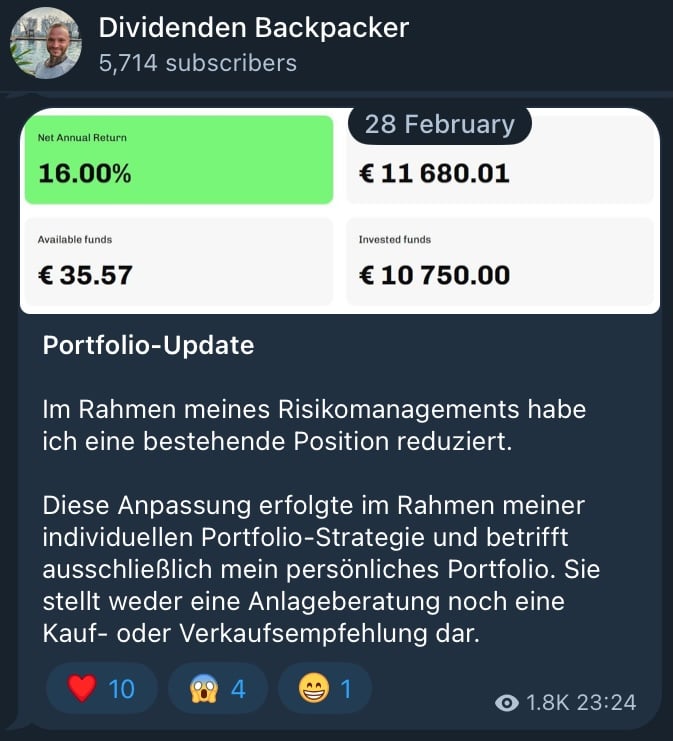Image resolution: width=673 pixels, height=741 pixels.
Task: Open the Dividenden Backpacker channel profile picture
Action: [46, 44]
